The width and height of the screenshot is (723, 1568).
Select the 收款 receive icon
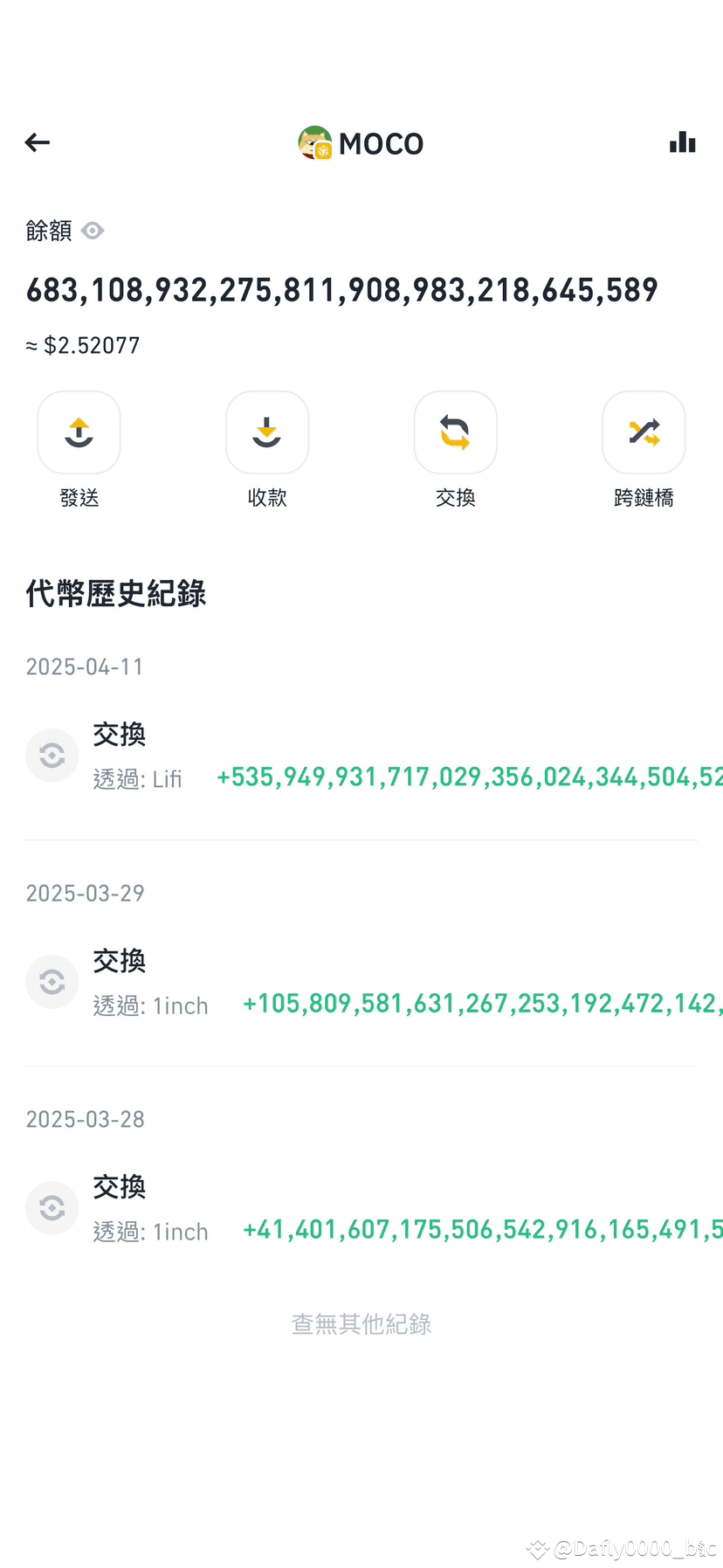(267, 432)
